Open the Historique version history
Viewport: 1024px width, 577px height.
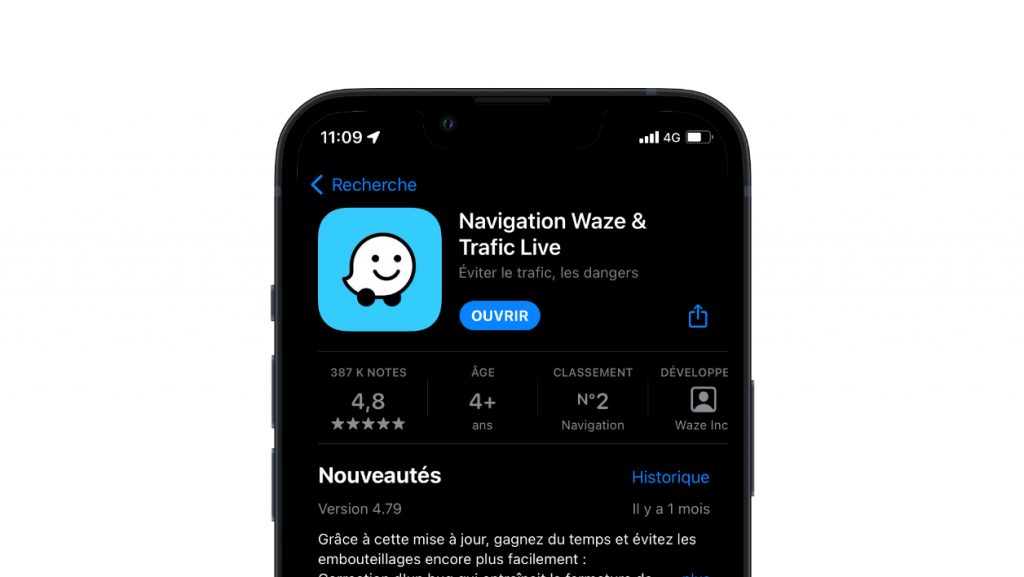[x=670, y=478]
